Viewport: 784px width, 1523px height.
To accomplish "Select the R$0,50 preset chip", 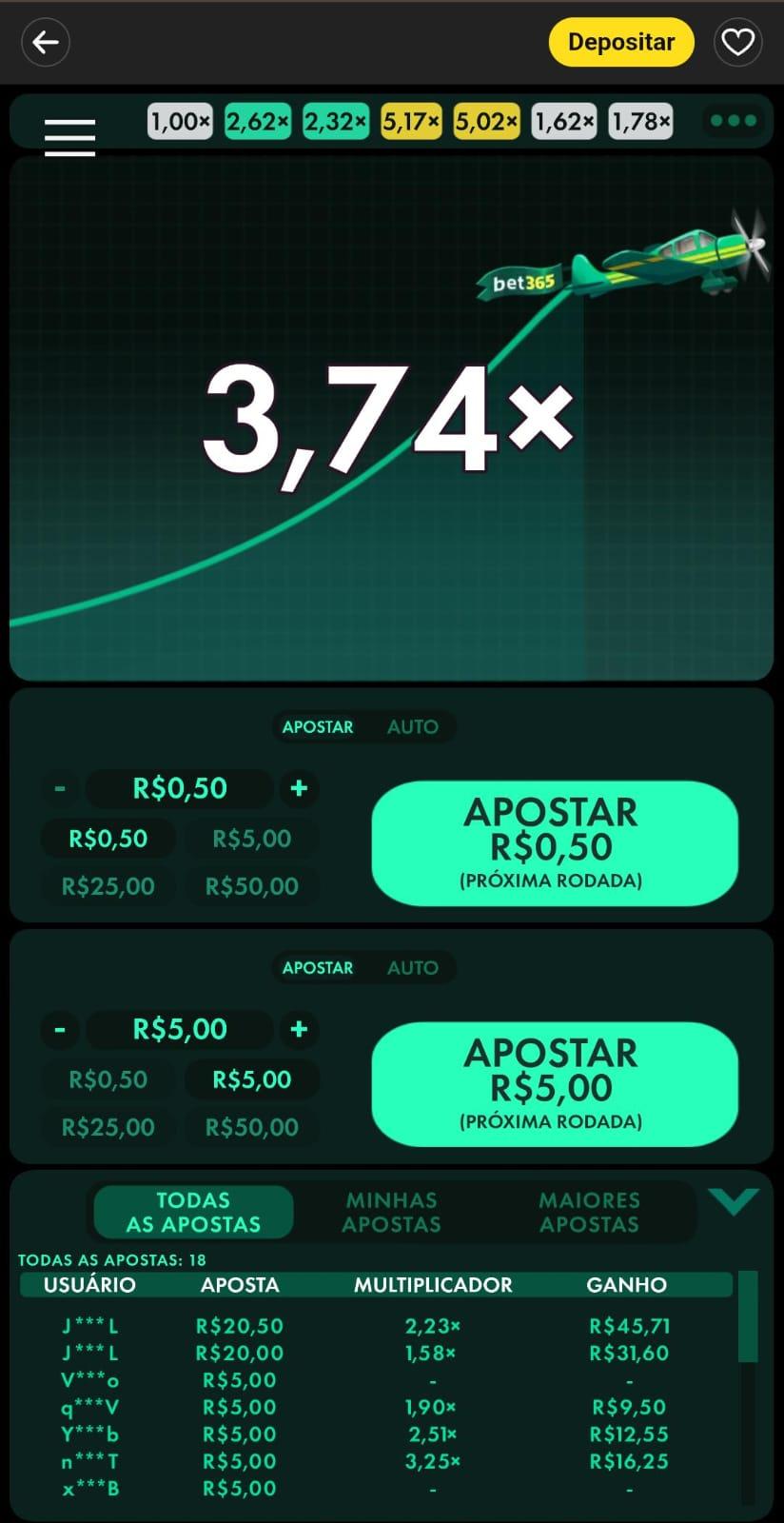I will point(108,838).
